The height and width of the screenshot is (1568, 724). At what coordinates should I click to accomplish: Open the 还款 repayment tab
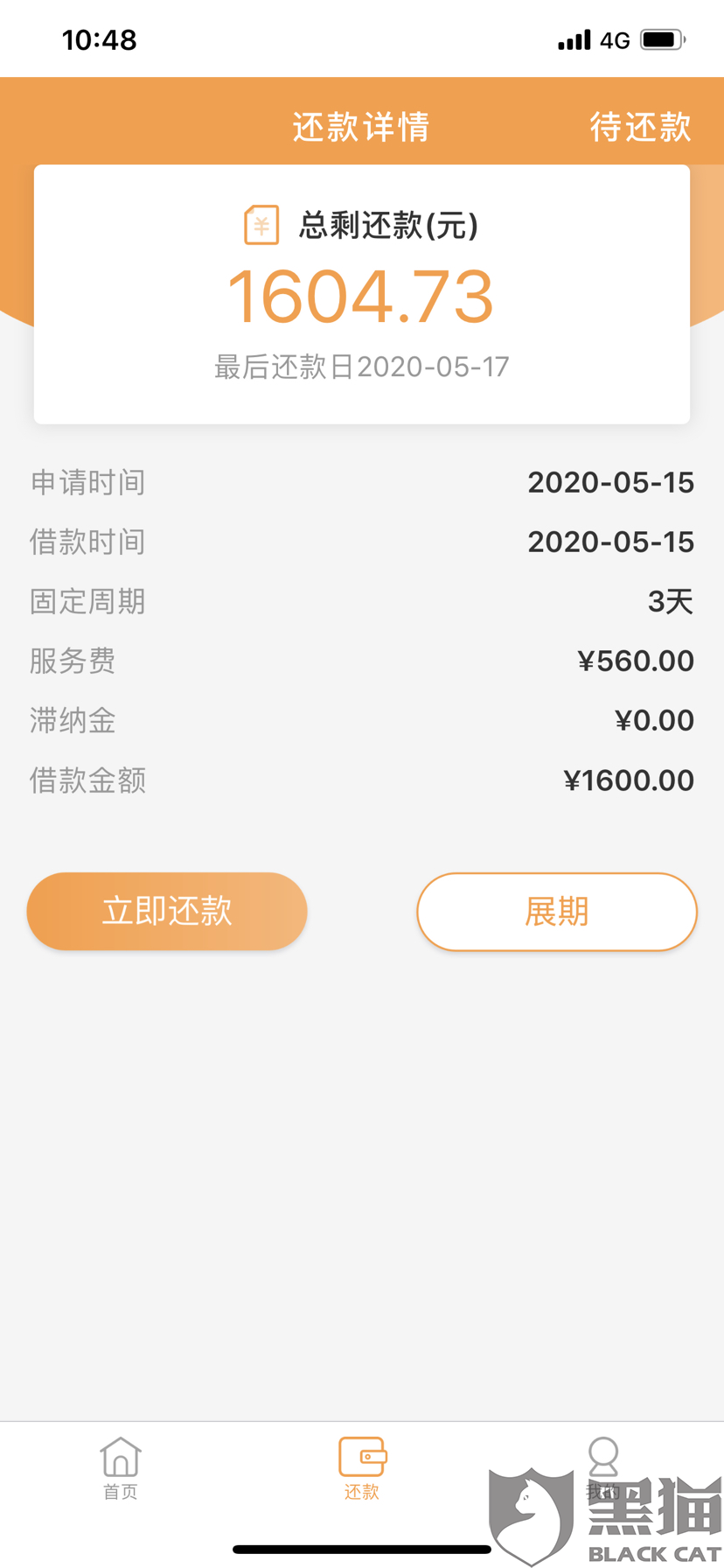coord(362,1468)
